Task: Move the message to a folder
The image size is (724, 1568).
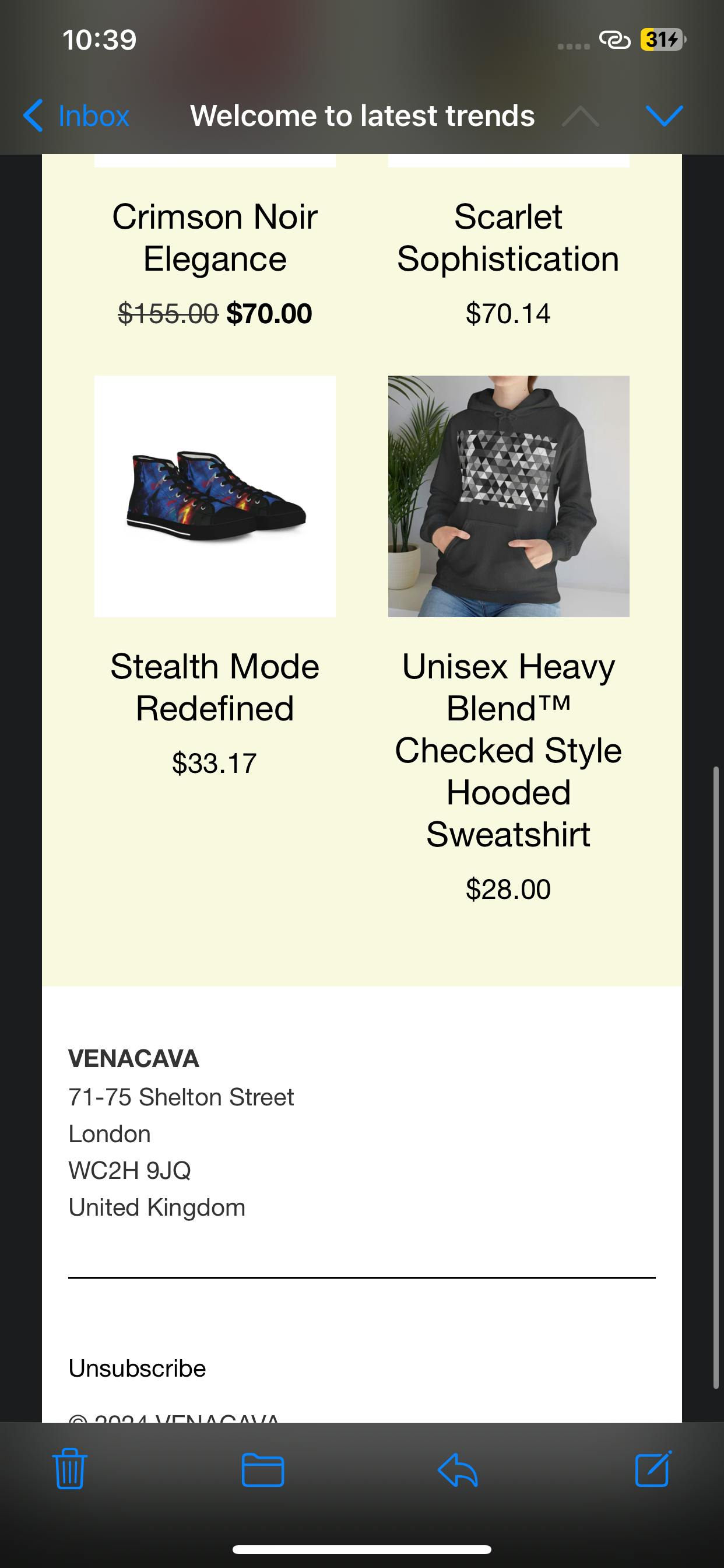Action: (x=263, y=1469)
